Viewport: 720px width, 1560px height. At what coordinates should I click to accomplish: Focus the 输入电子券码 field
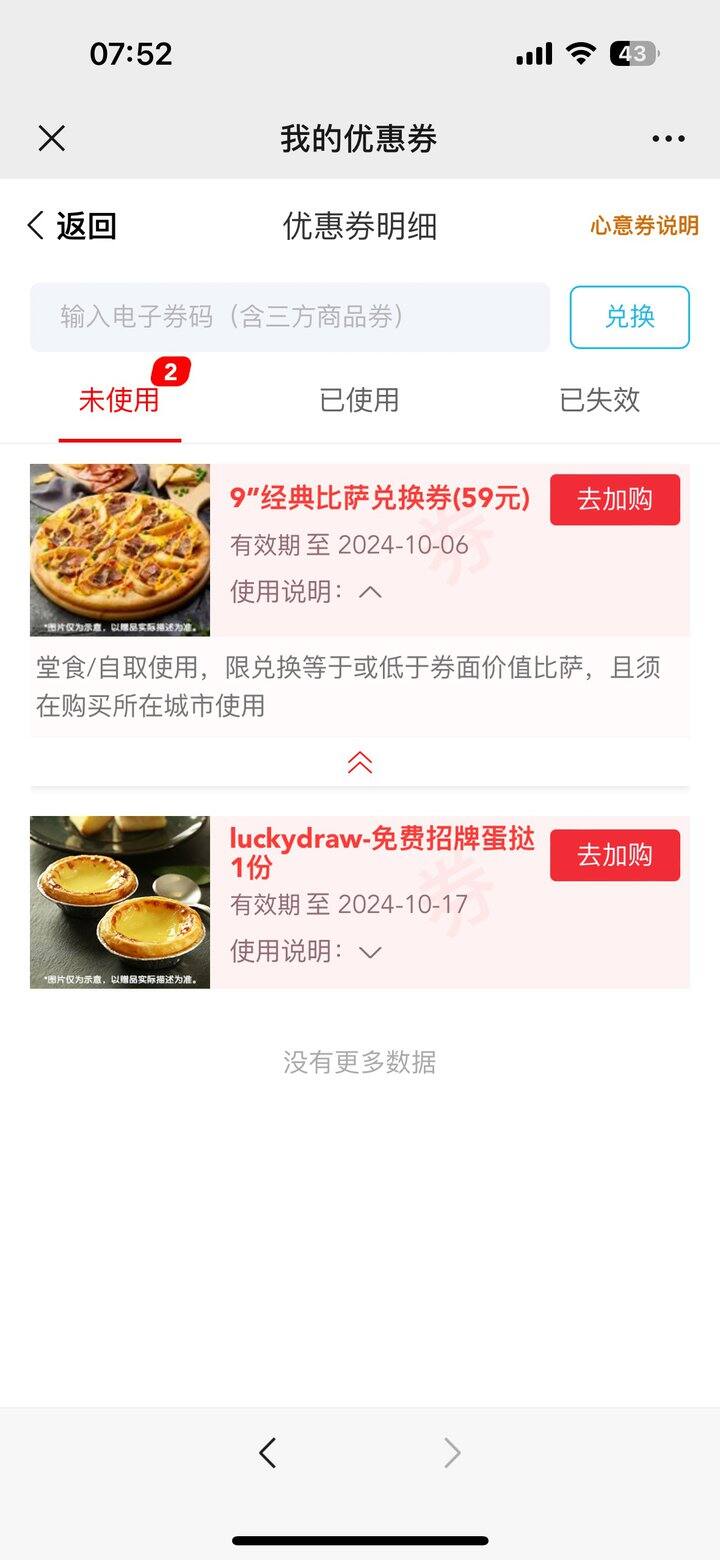coord(290,317)
